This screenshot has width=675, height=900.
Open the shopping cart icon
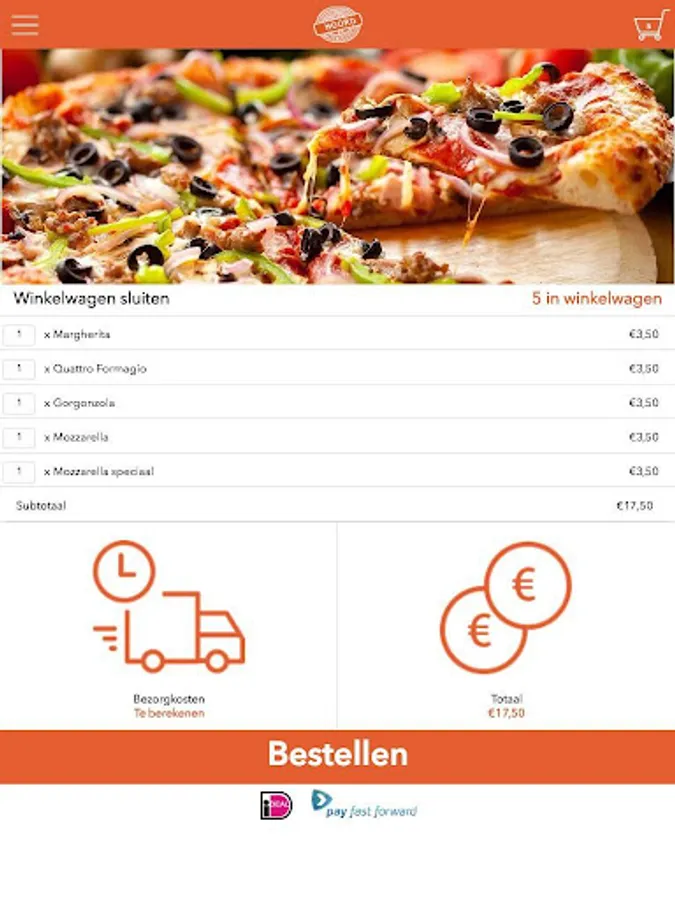[x=651, y=25]
